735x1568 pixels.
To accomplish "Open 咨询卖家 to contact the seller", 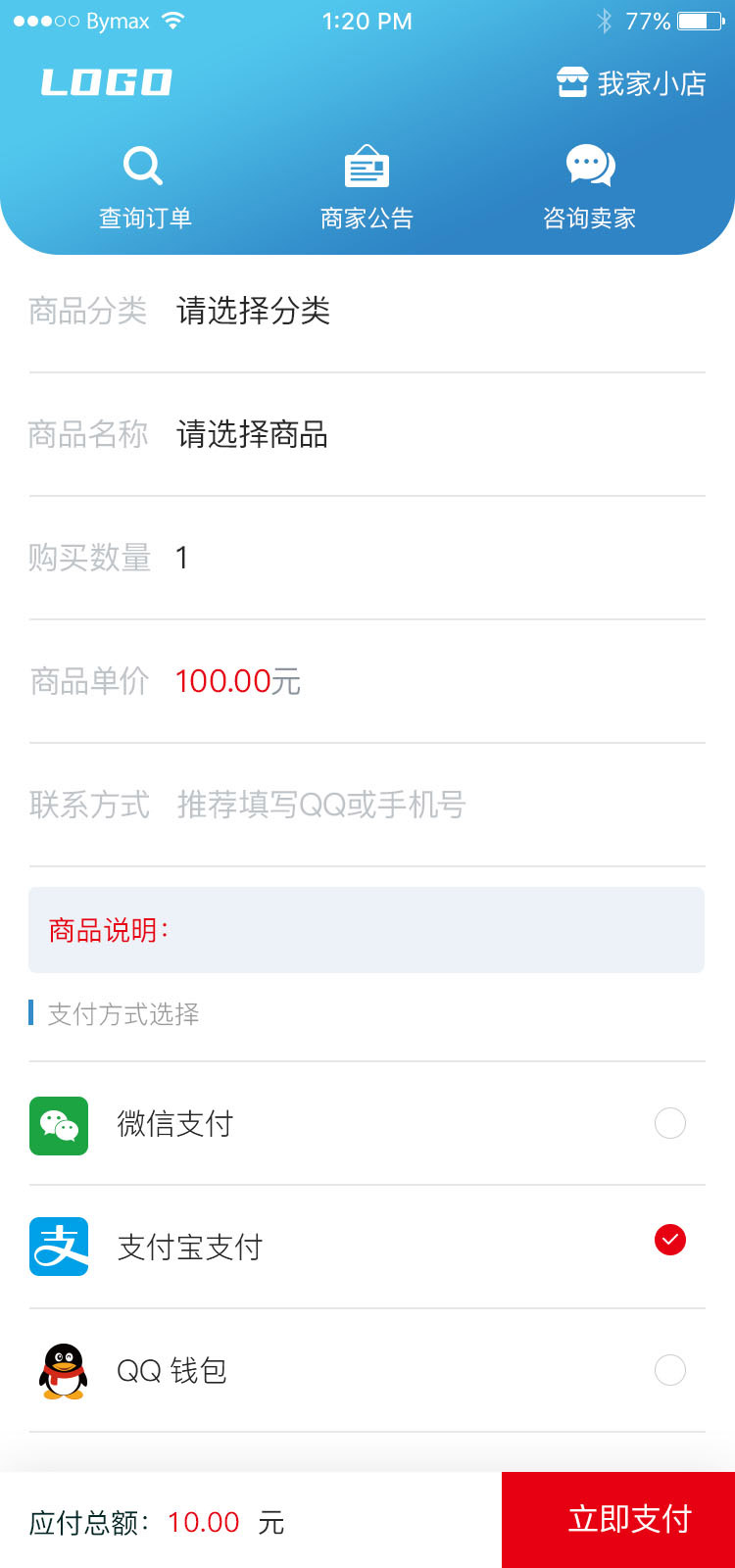I will [590, 188].
